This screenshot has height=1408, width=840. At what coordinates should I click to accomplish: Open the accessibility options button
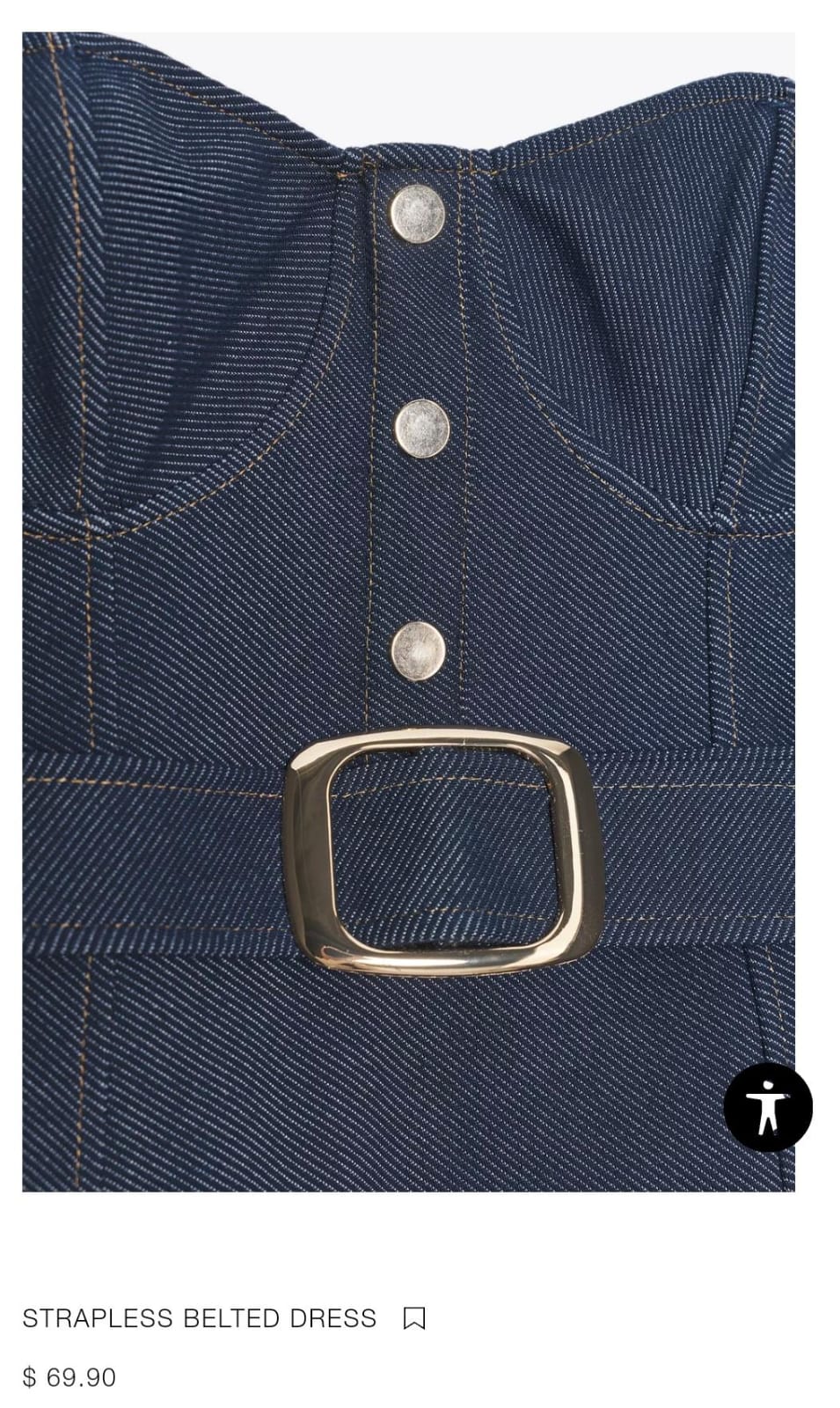(767, 1107)
